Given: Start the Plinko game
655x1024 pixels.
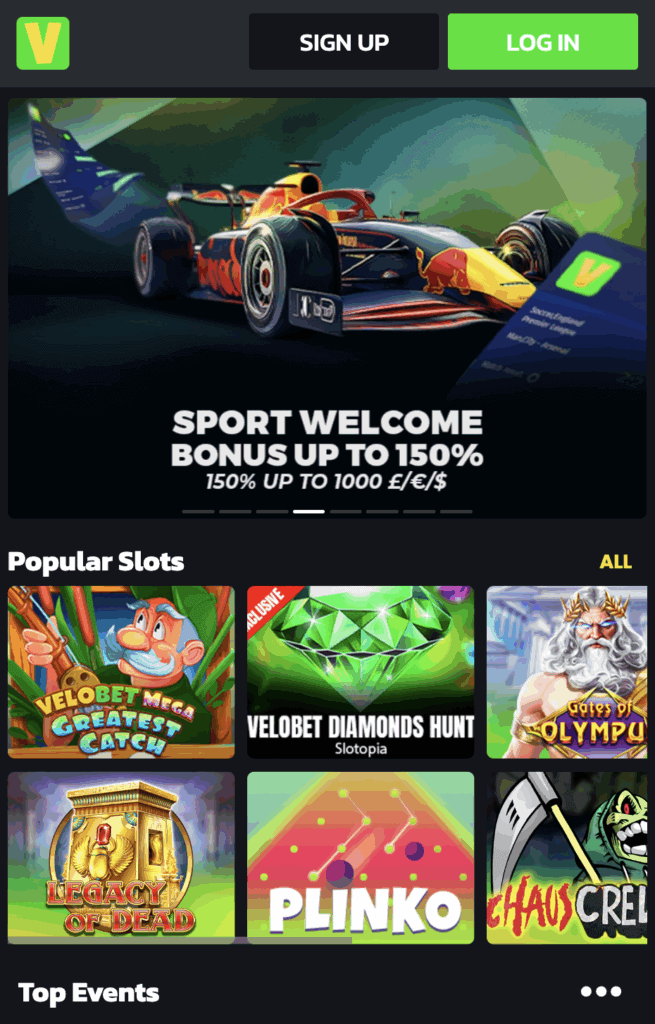Looking at the screenshot, I should click(360, 858).
